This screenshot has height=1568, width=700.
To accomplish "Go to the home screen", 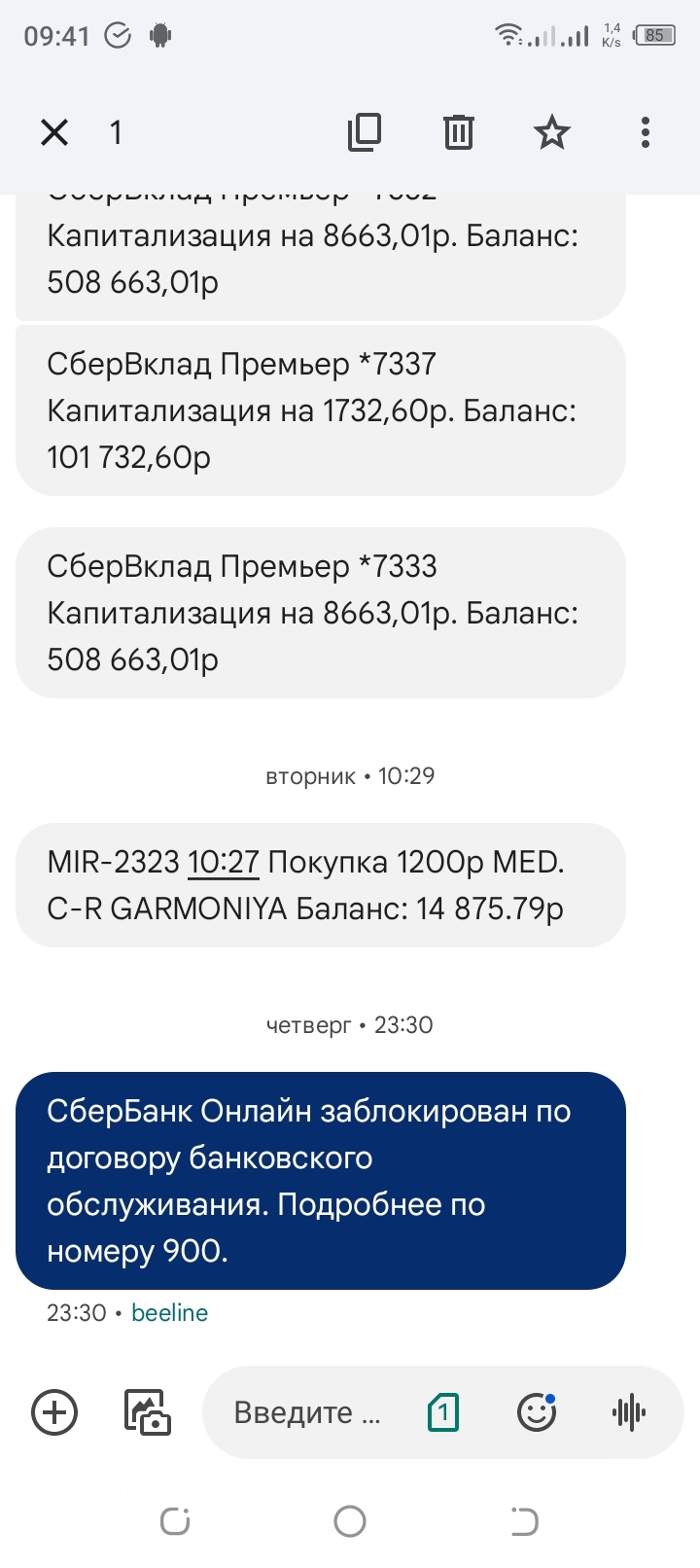I will (x=350, y=1521).
